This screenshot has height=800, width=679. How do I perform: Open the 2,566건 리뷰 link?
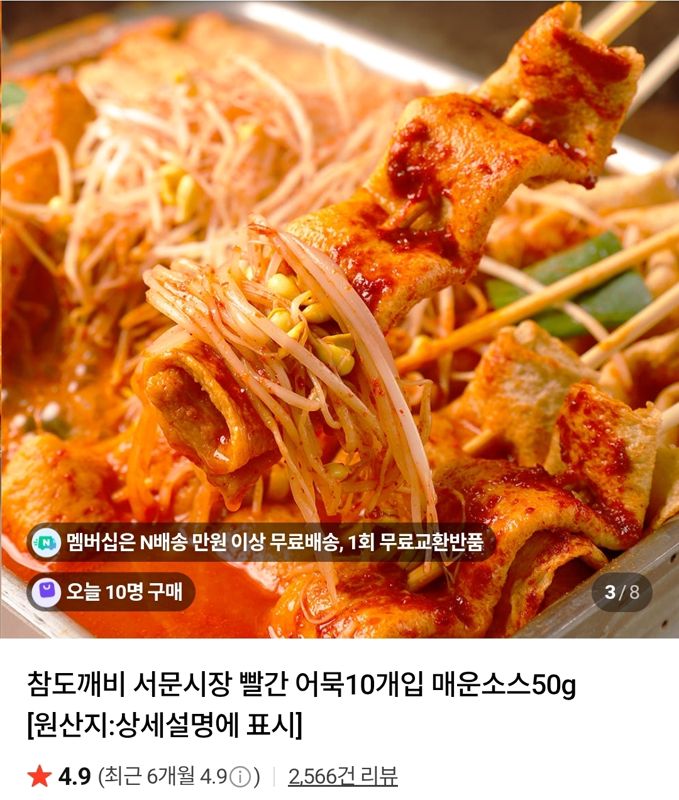(342, 777)
